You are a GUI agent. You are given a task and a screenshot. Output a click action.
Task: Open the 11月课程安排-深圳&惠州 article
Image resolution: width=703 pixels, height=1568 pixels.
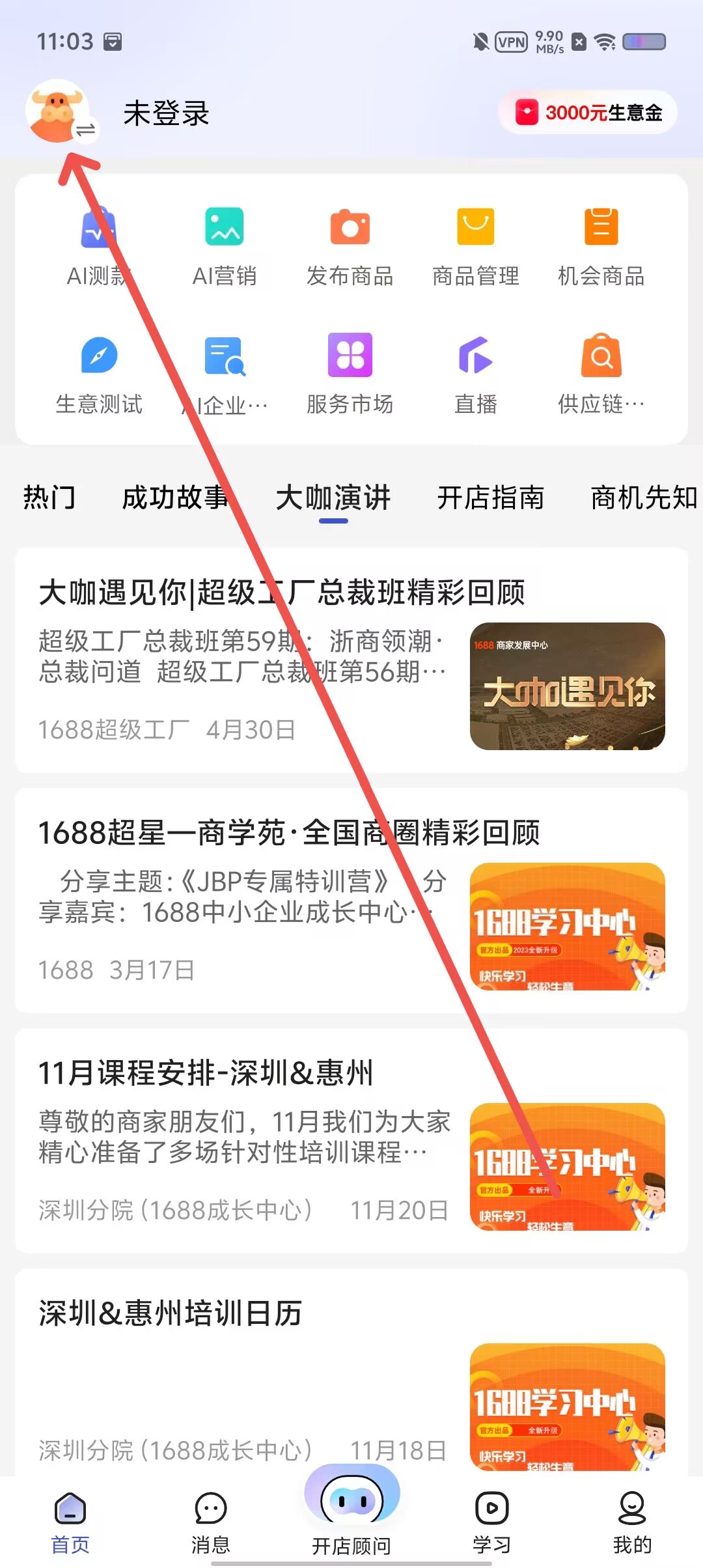351,1141
